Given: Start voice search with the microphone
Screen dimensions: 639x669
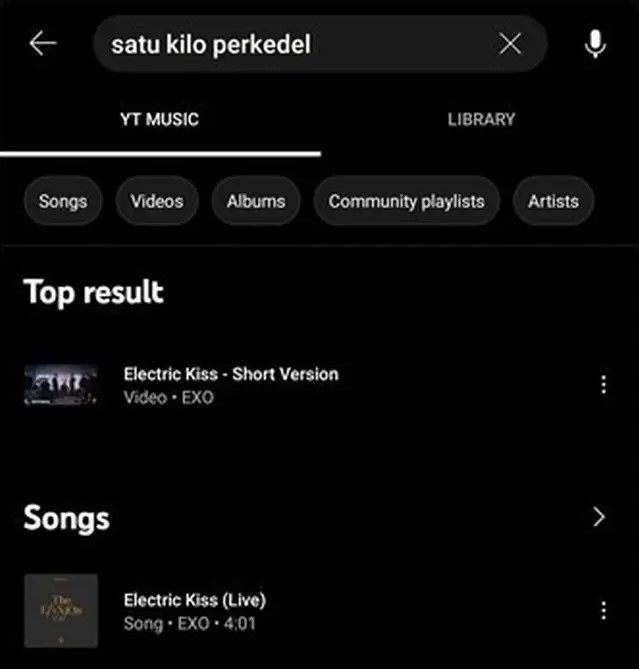Looking at the screenshot, I should (x=595, y=44).
